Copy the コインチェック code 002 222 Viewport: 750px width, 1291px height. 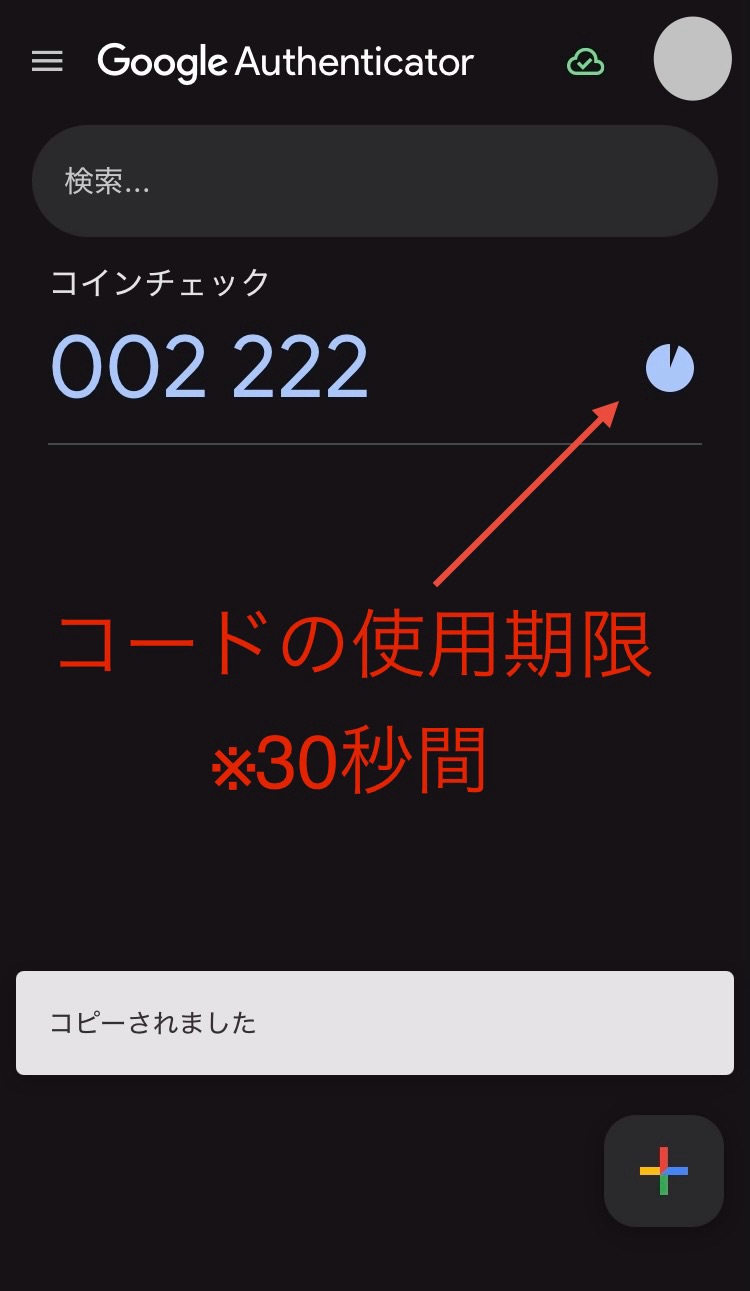210,367
